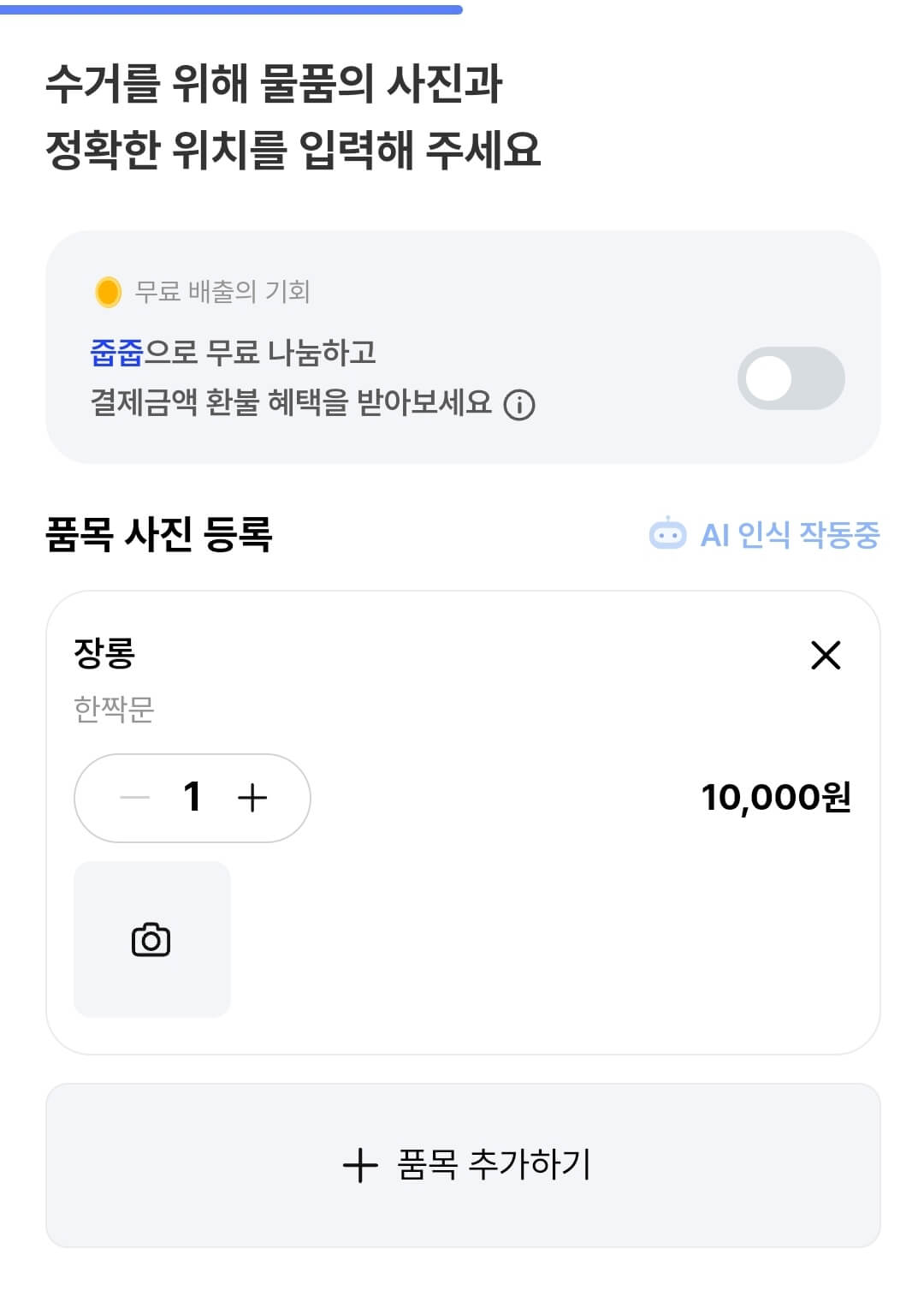Click the empty photo upload placeholder
This screenshot has width=924, height=1302.
tap(152, 939)
